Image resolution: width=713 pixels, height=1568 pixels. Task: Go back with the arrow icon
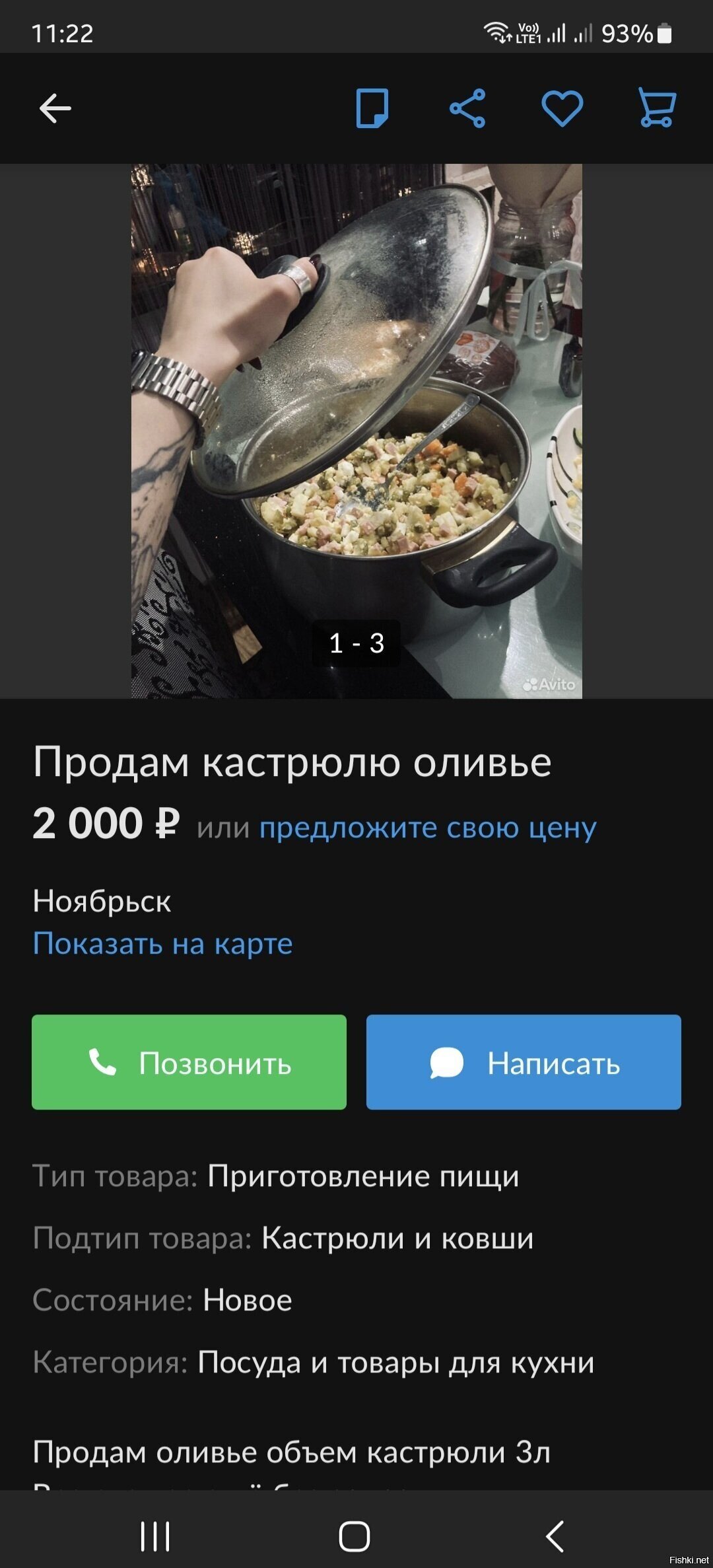[x=55, y=108]
